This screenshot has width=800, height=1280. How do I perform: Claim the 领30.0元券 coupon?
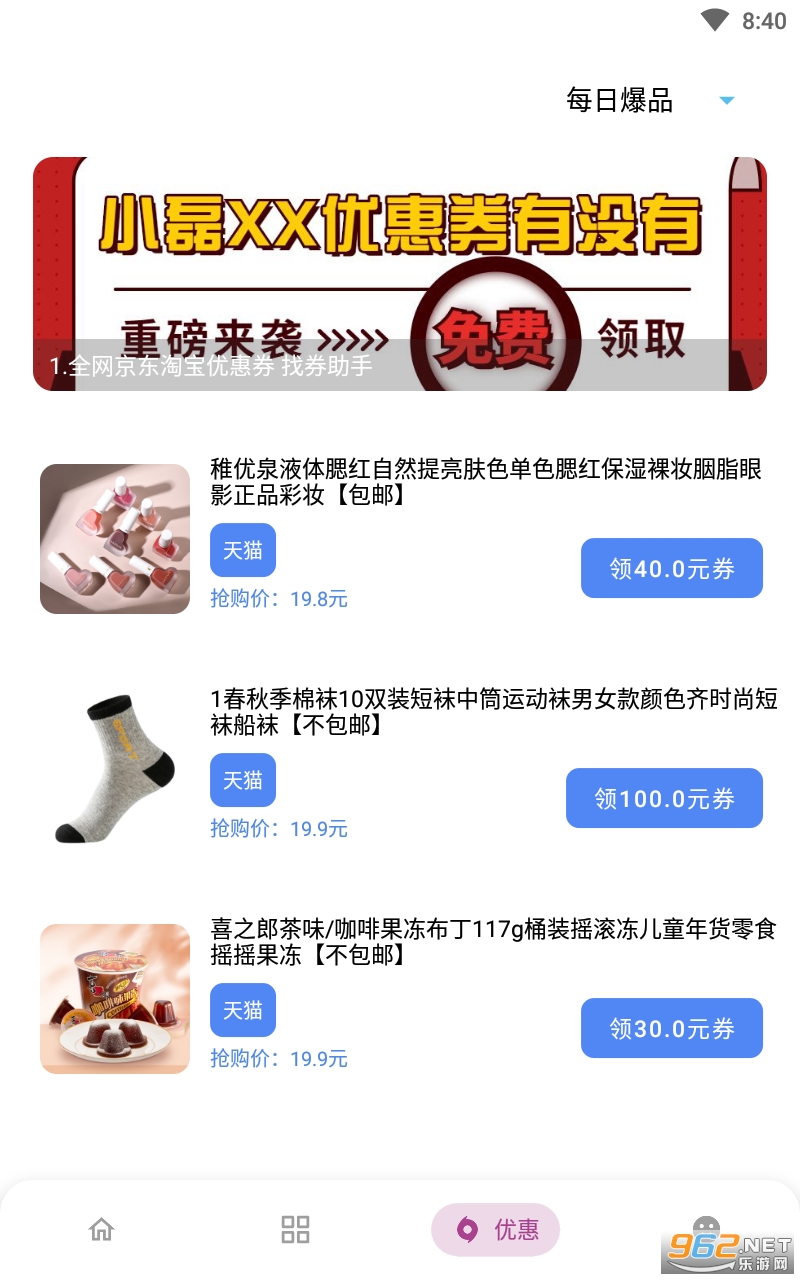click(671, 1028)
